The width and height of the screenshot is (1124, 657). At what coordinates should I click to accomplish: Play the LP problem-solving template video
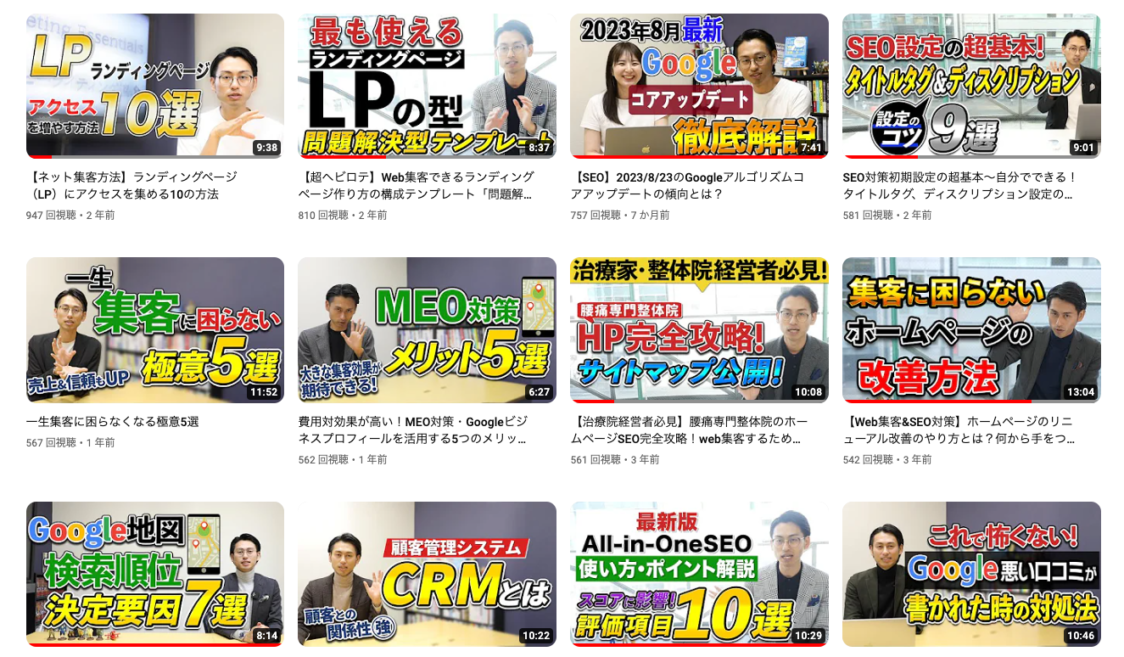(x=427, y=86)
